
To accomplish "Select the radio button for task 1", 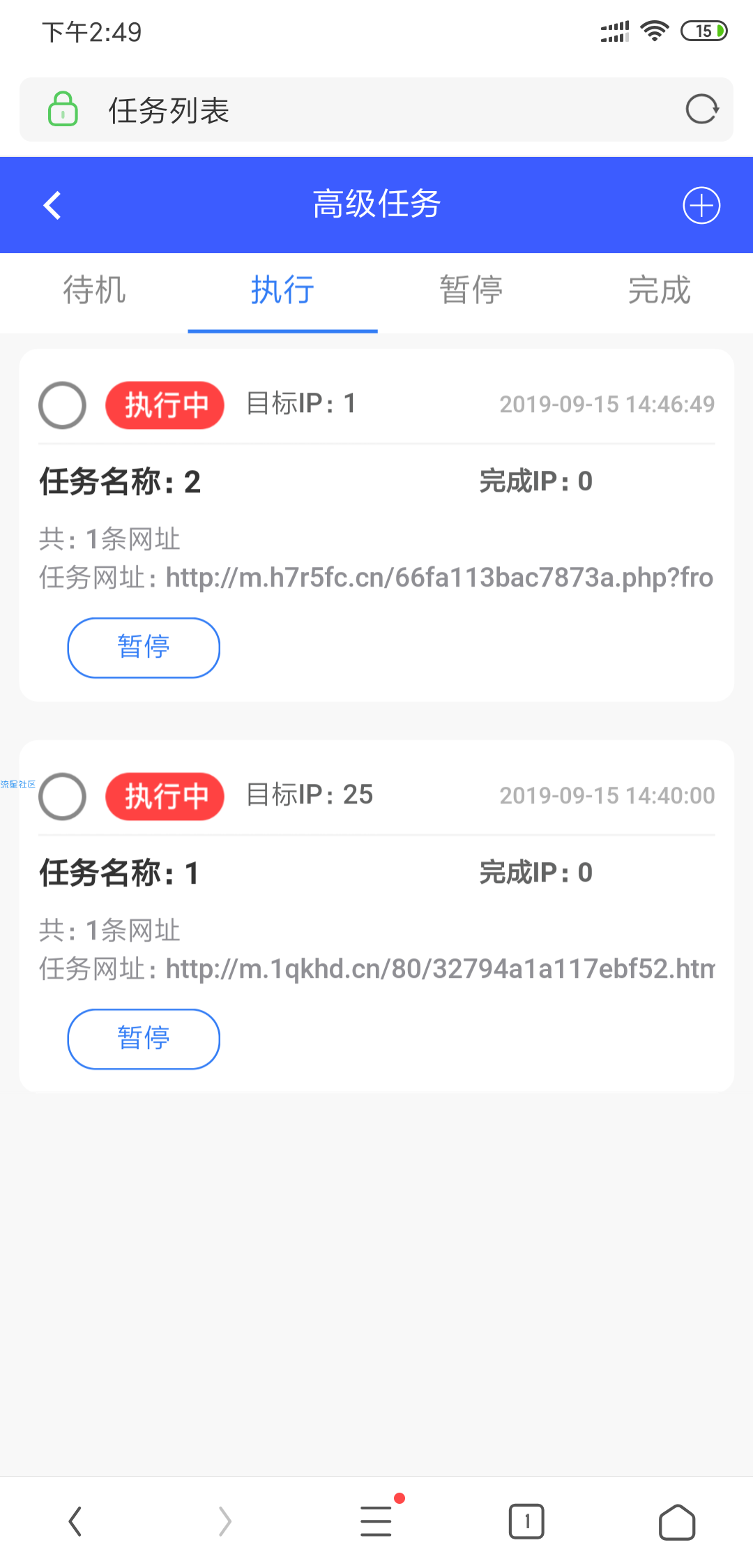I will 62,796.
